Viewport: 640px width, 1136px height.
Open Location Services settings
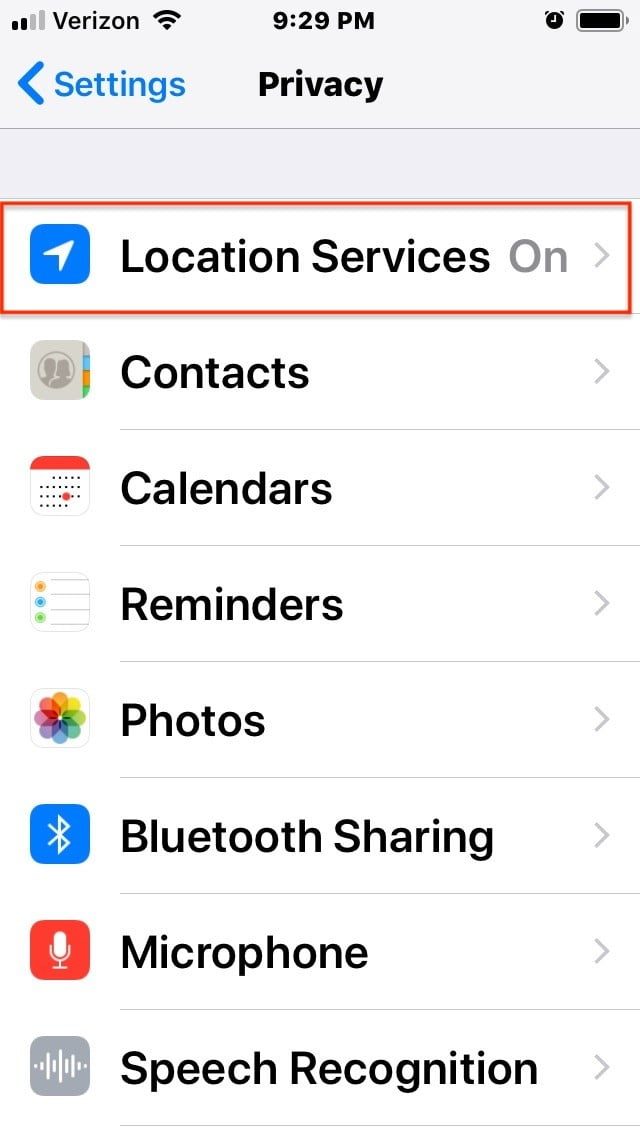click(320, 257)
